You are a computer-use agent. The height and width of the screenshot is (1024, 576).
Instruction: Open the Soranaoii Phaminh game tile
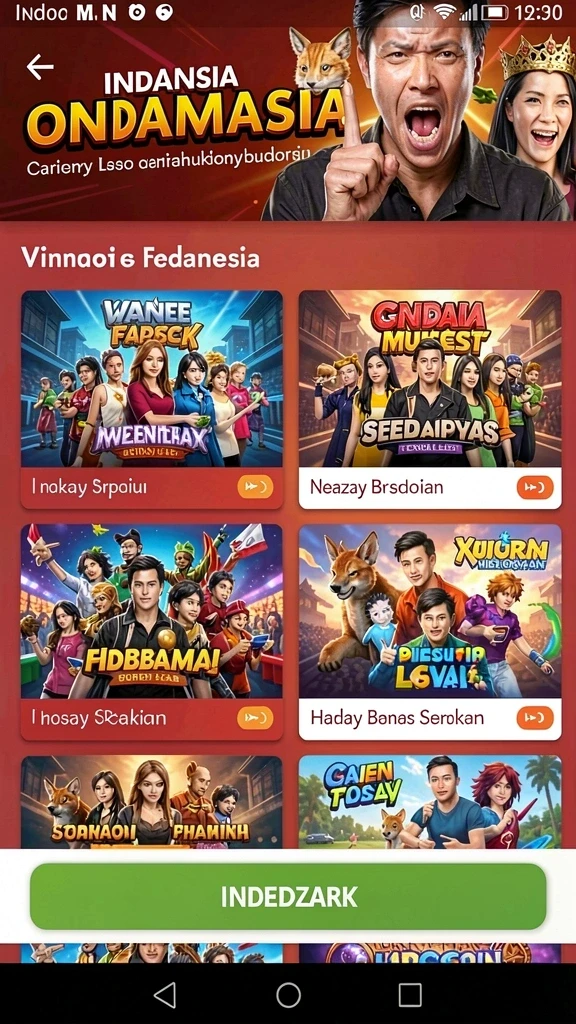[x=152, y=803]
